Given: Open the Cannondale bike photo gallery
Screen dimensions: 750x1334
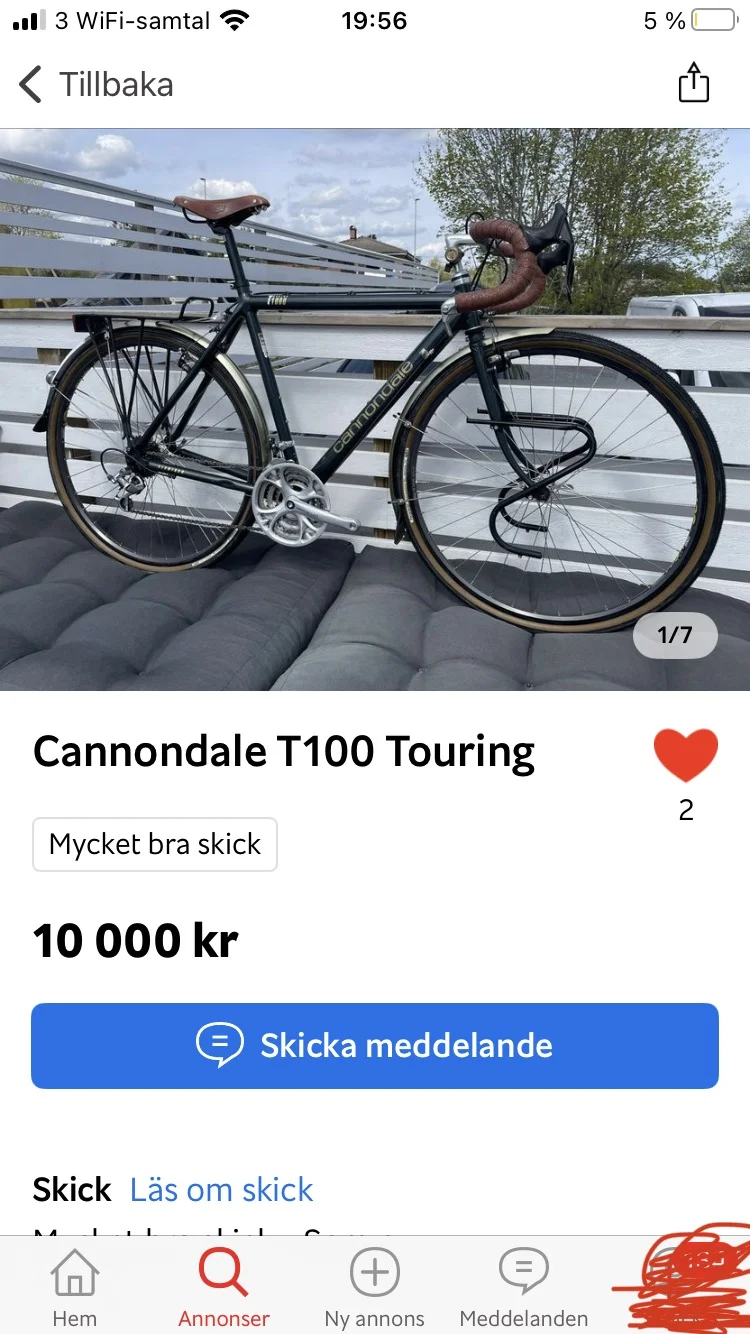Looking at the screenshot, I should point(375,410).
